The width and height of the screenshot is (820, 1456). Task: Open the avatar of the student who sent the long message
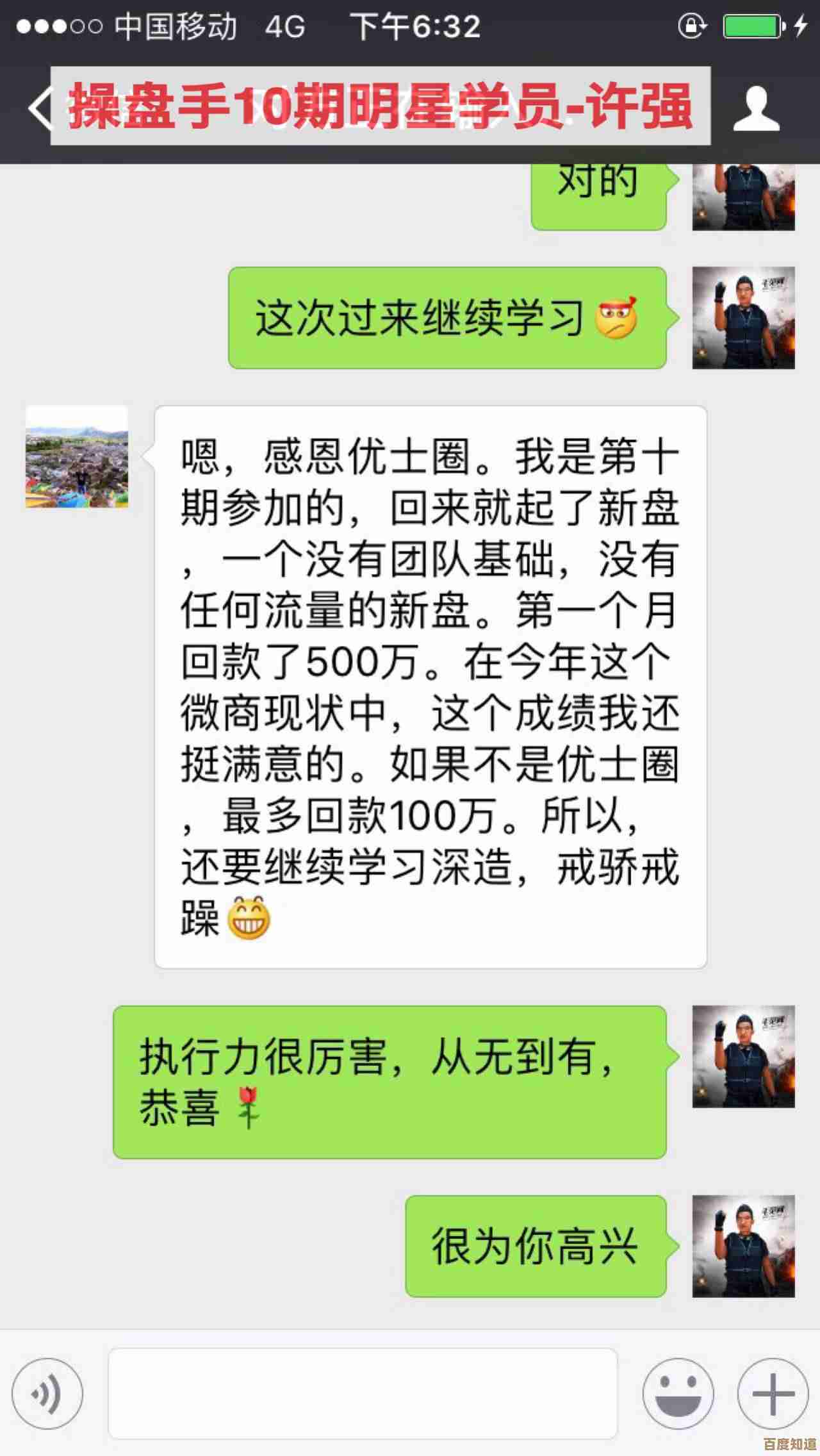77,457
